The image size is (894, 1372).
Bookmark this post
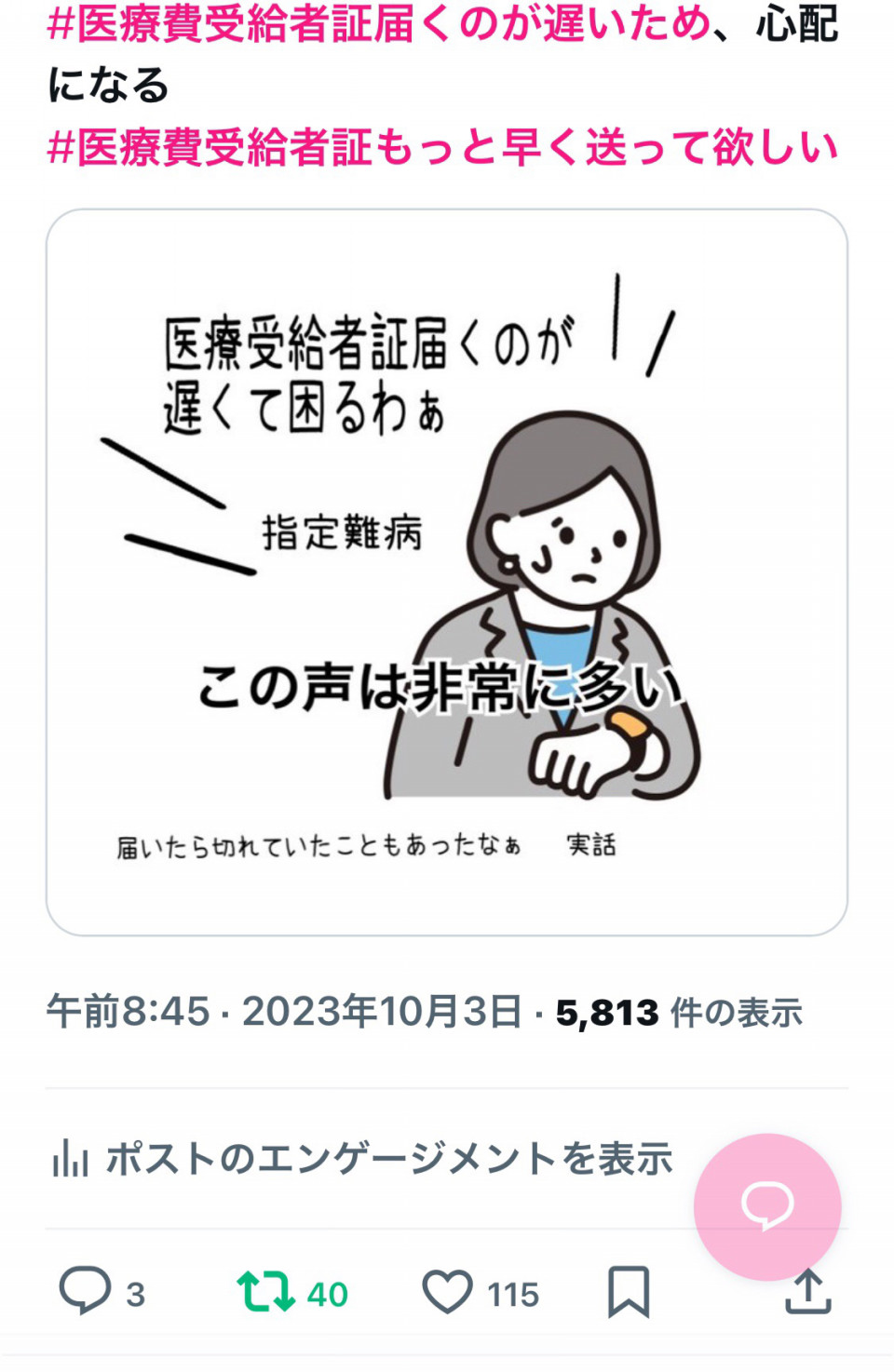pyautogui.click(x=629, y=1292)
